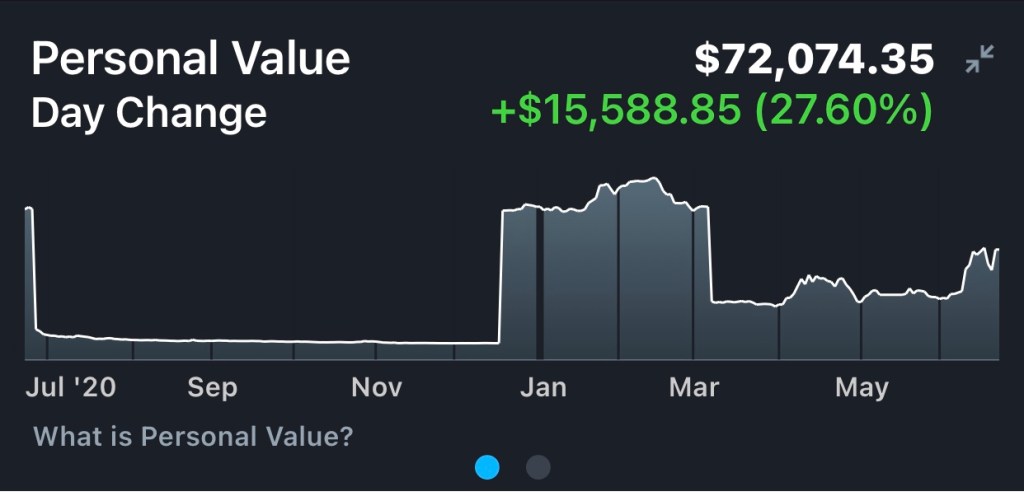Screen dimensions: 1024x501
Task: Go to the second page indicator dot
Action: (538, 467)
